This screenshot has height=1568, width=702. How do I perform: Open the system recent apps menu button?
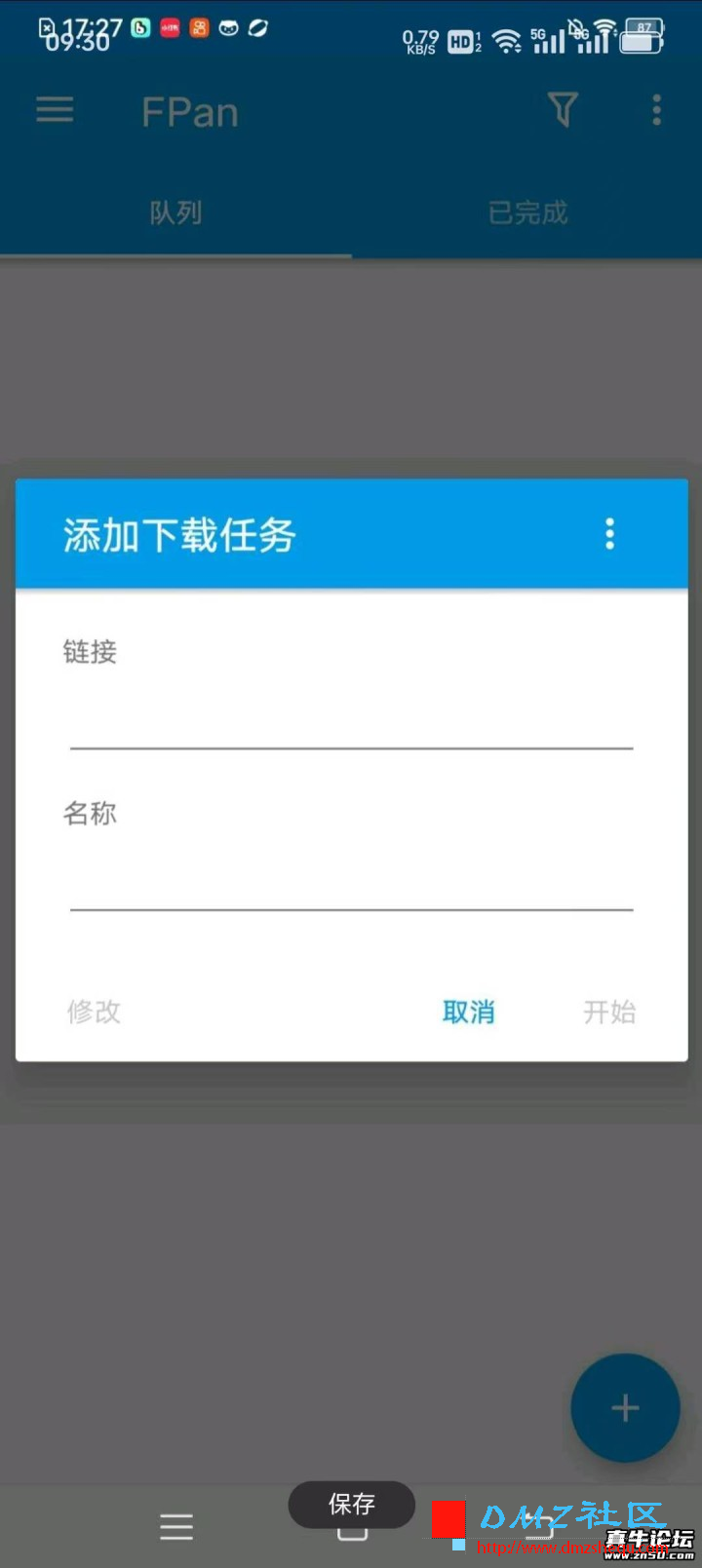click(x=176, y=1526)
